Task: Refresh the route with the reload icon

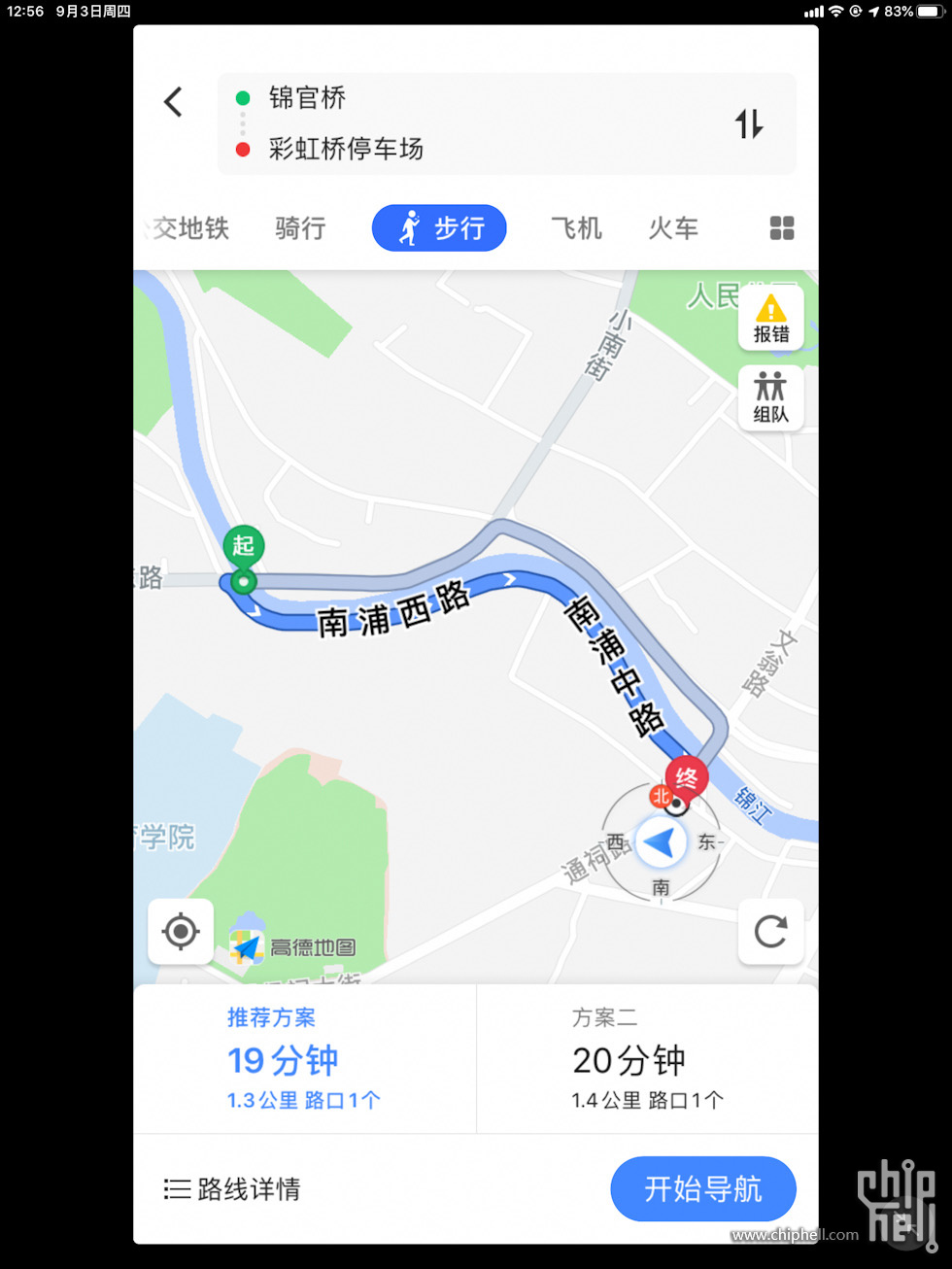Action: pyautogui.click(x=770, y=932)
